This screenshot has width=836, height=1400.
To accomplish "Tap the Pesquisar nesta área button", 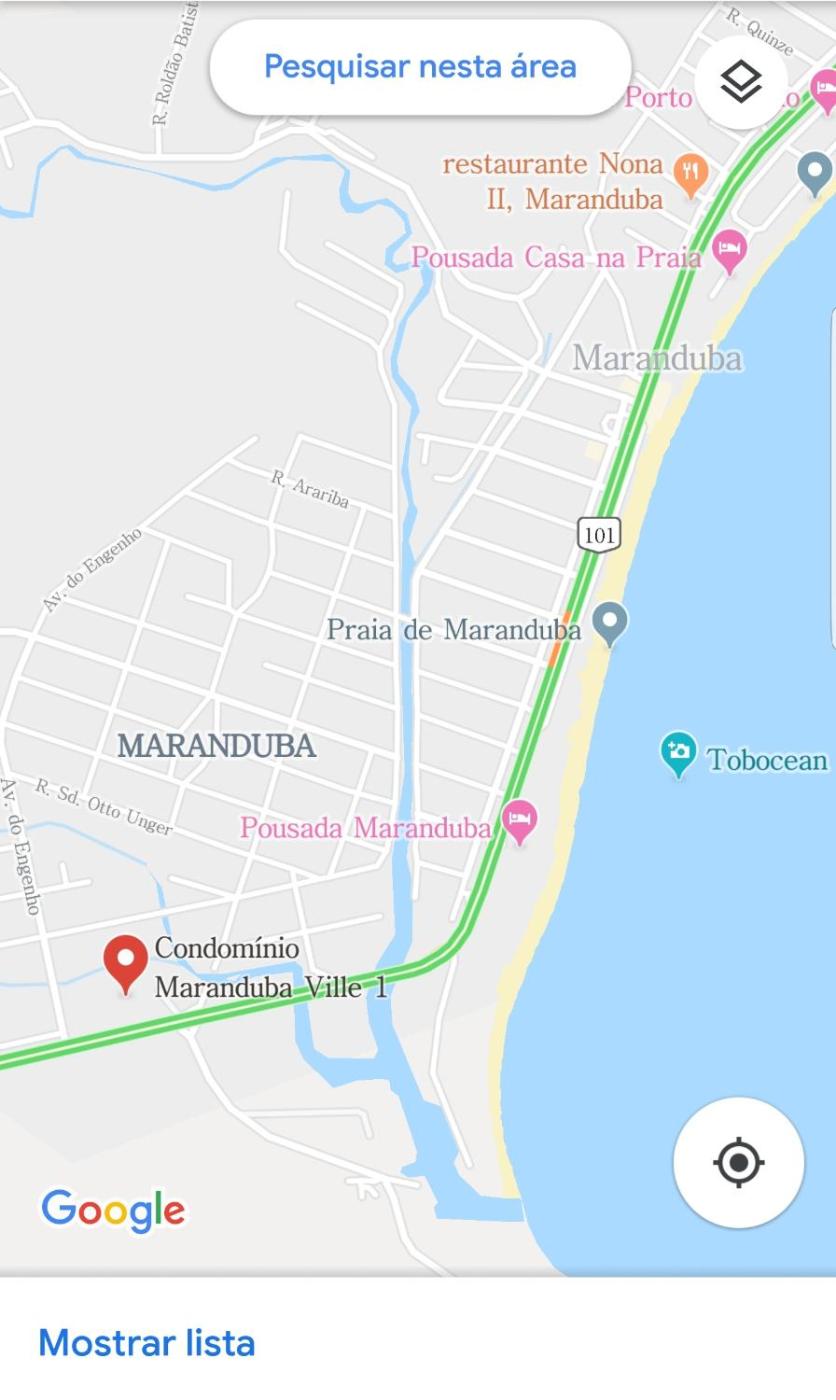I will [x=420, y=67].
